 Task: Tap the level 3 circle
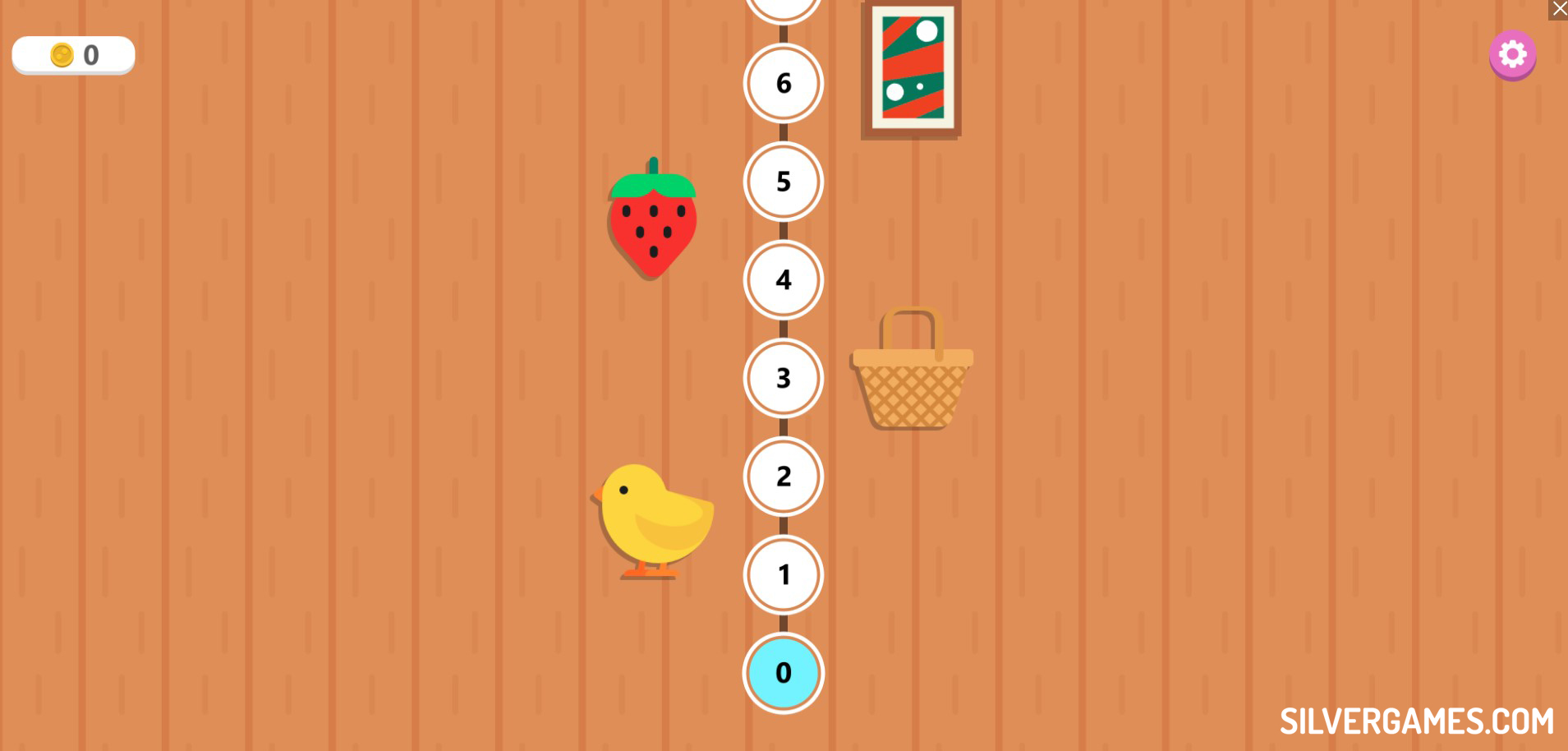pyautogui.click(x=784, y=378)
